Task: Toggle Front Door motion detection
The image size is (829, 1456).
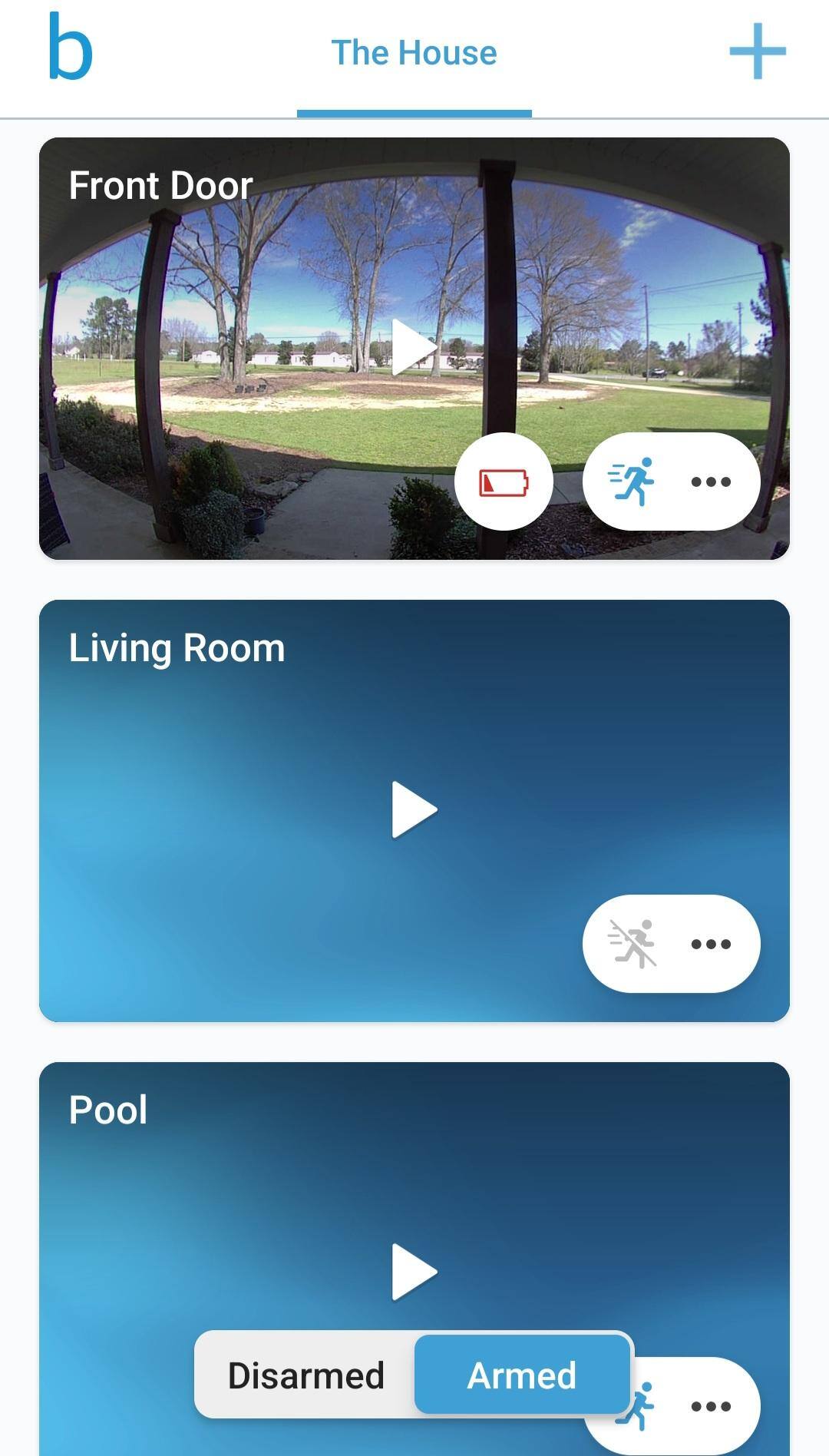Action: coord(631,482)
